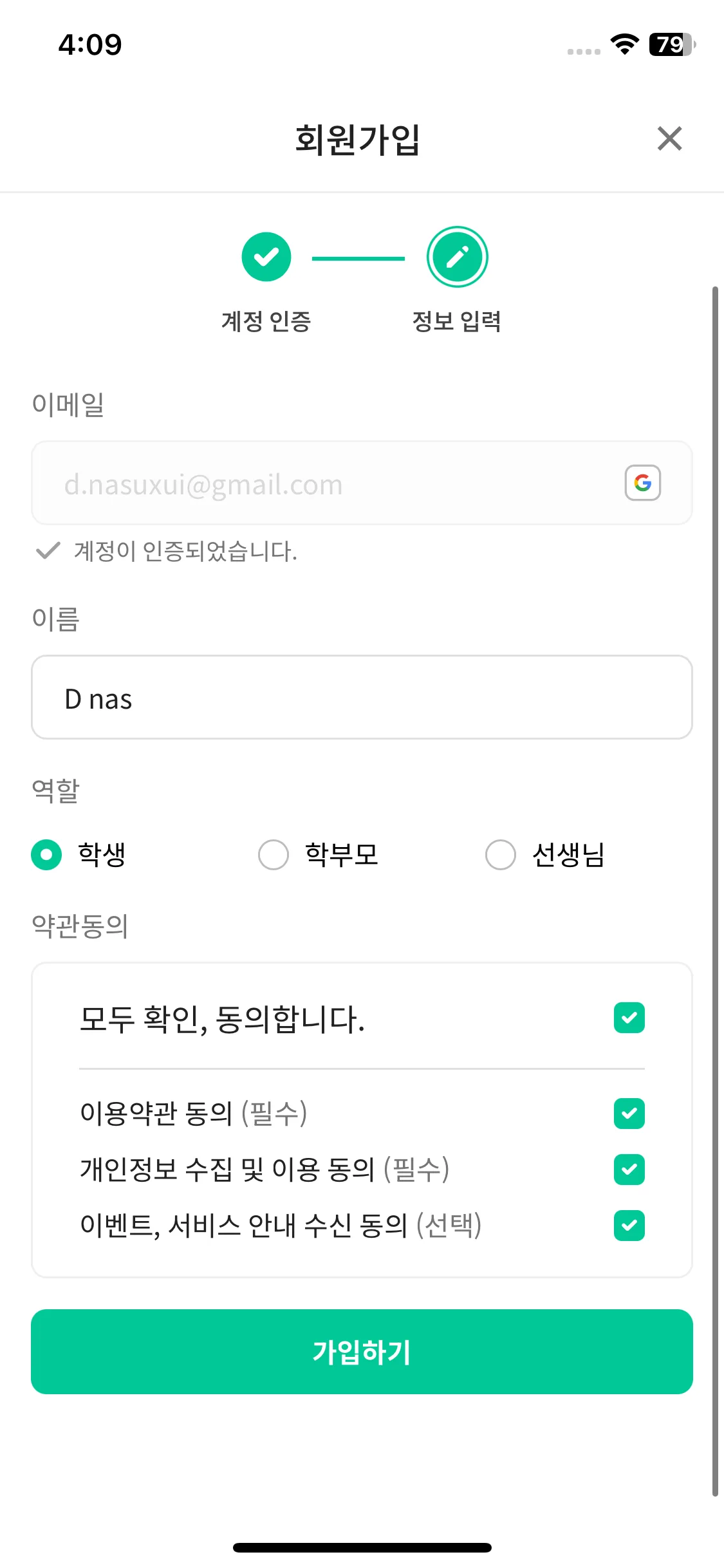Click the clock showing 4:09
724x1568 pixels.
coord(90,44)
